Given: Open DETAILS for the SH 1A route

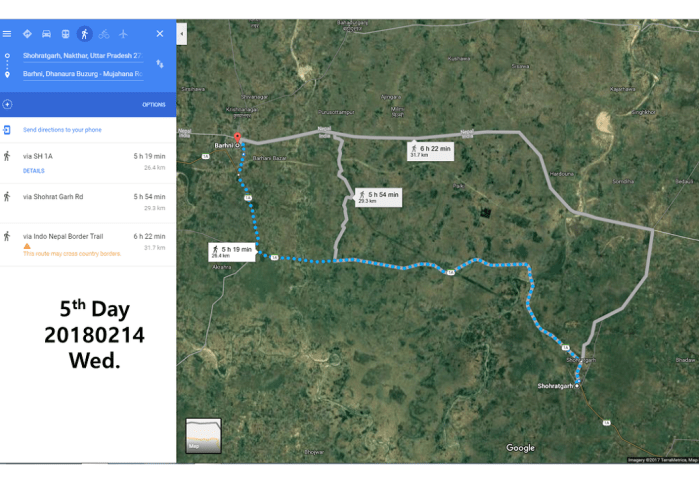Looking at the screenshot, I should pyautogui.click(x=34, y=171).
